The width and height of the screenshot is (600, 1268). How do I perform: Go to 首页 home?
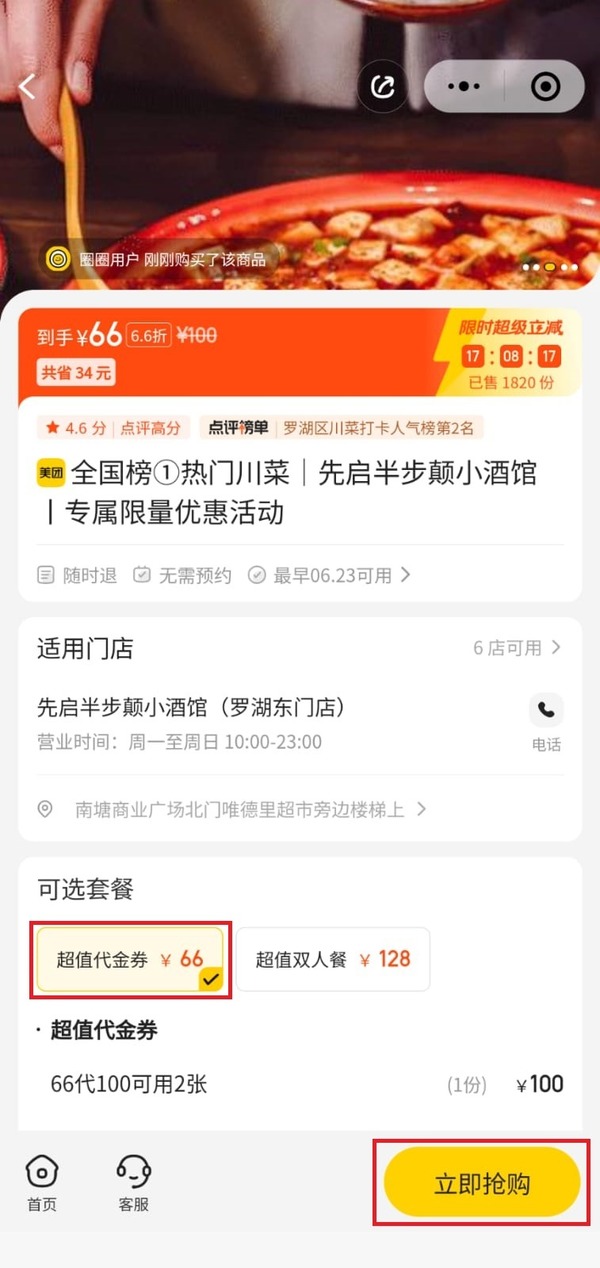(x=42, y=1183)
